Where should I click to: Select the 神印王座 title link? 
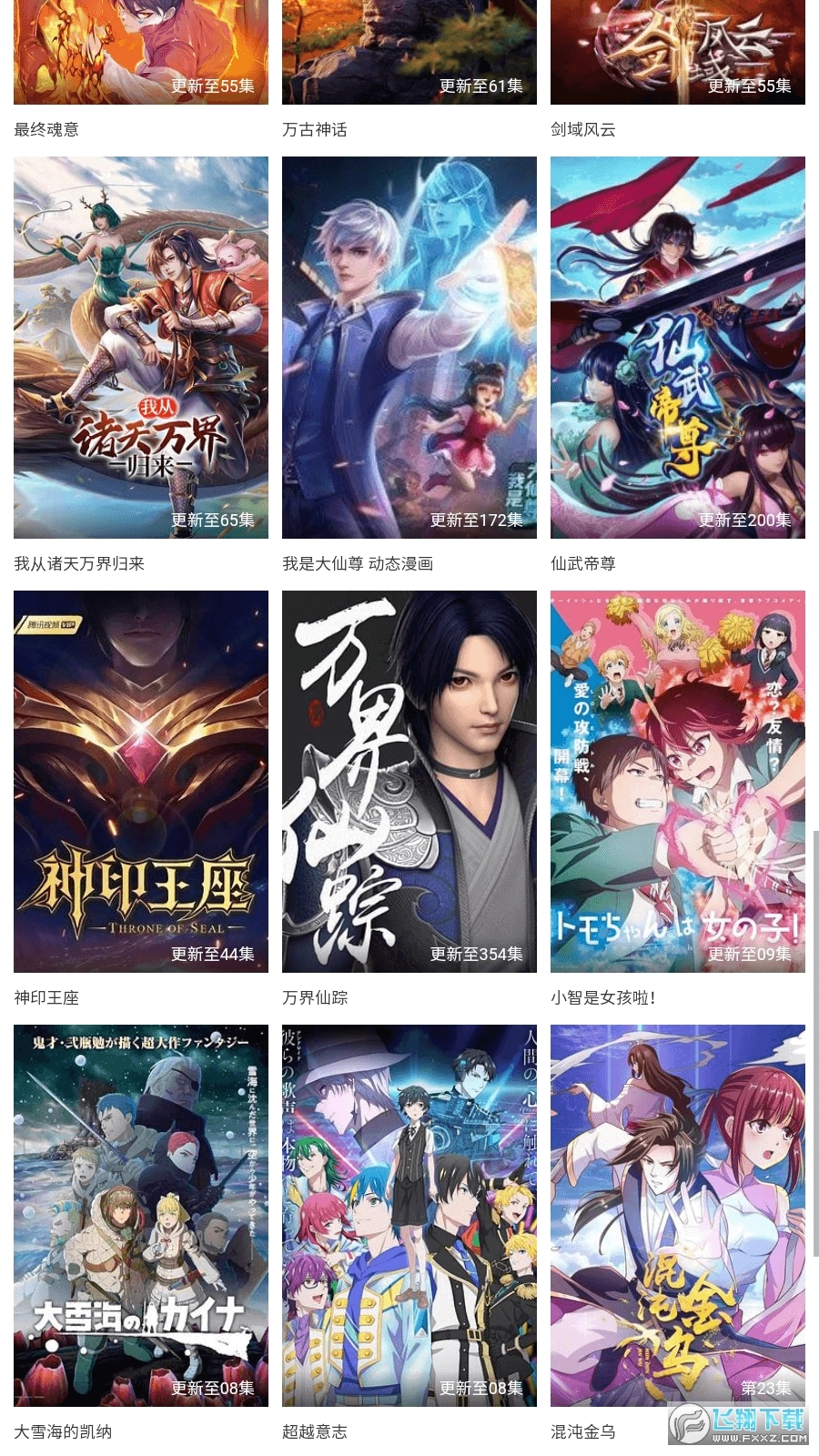(x=45, y=997)
